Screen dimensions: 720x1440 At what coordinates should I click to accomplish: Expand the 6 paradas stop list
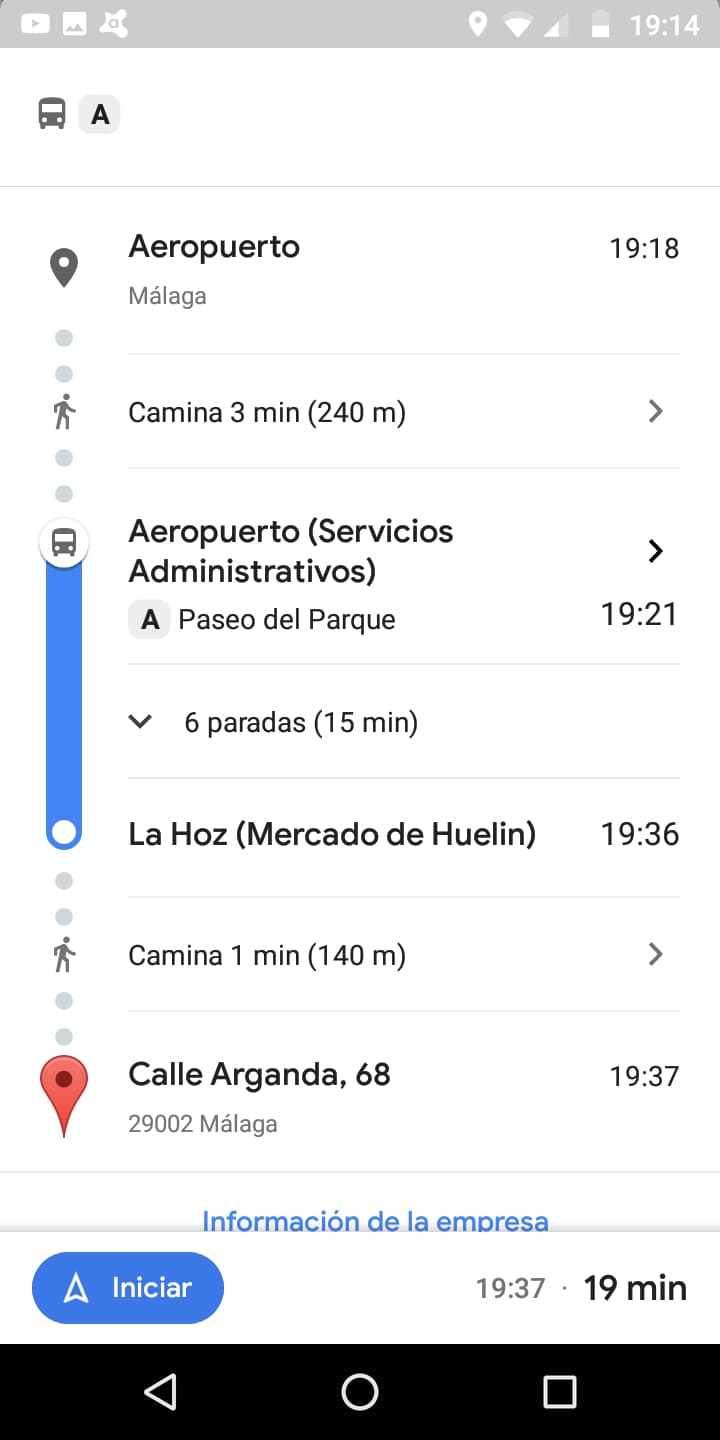pos(300,722)
